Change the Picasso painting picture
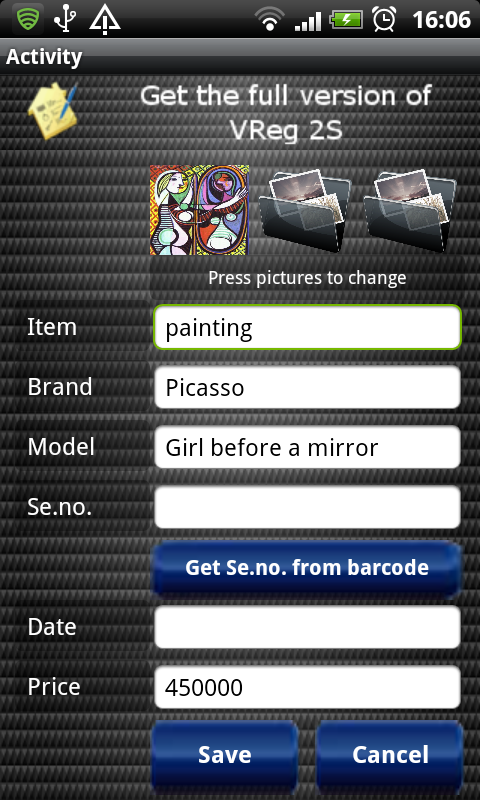480x800 pixels. [199, 210]
